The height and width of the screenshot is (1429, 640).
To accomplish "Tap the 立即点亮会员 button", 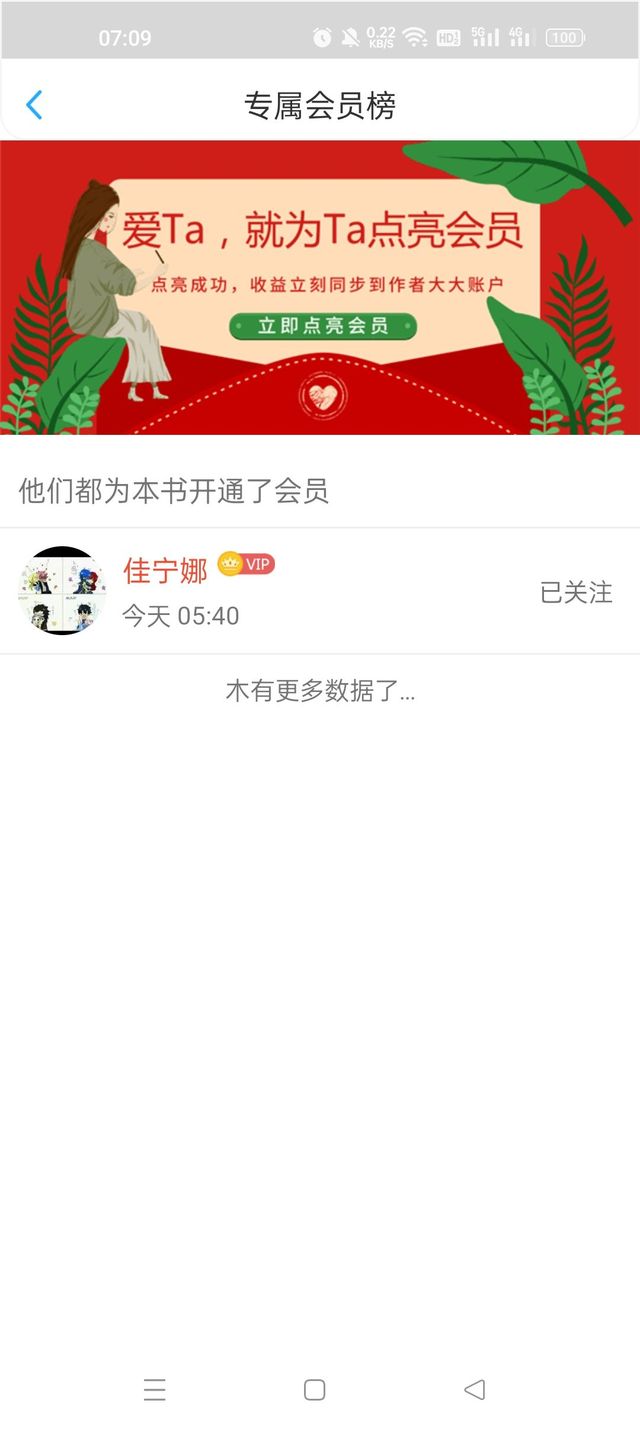I will [322, 326].
